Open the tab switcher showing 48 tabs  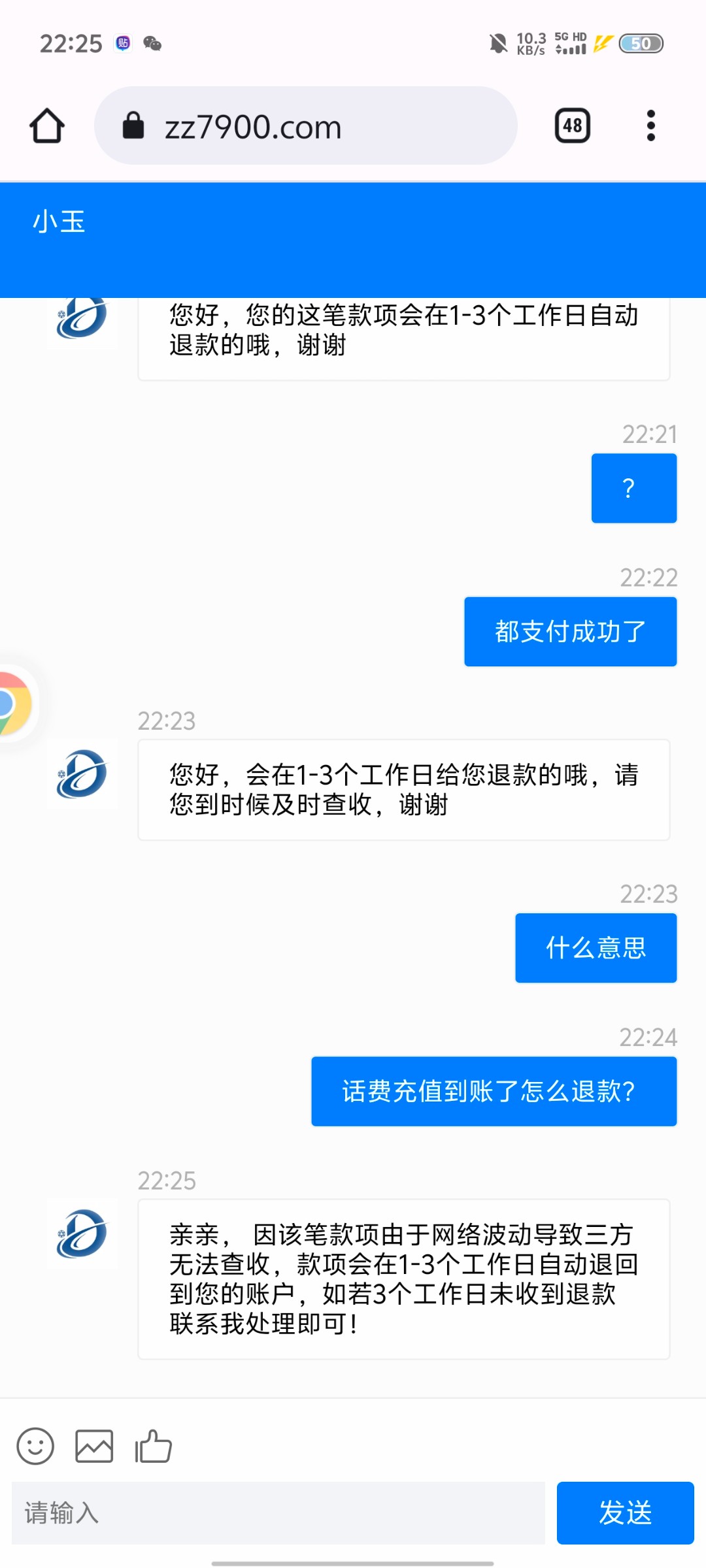click(x=573, y=125)
